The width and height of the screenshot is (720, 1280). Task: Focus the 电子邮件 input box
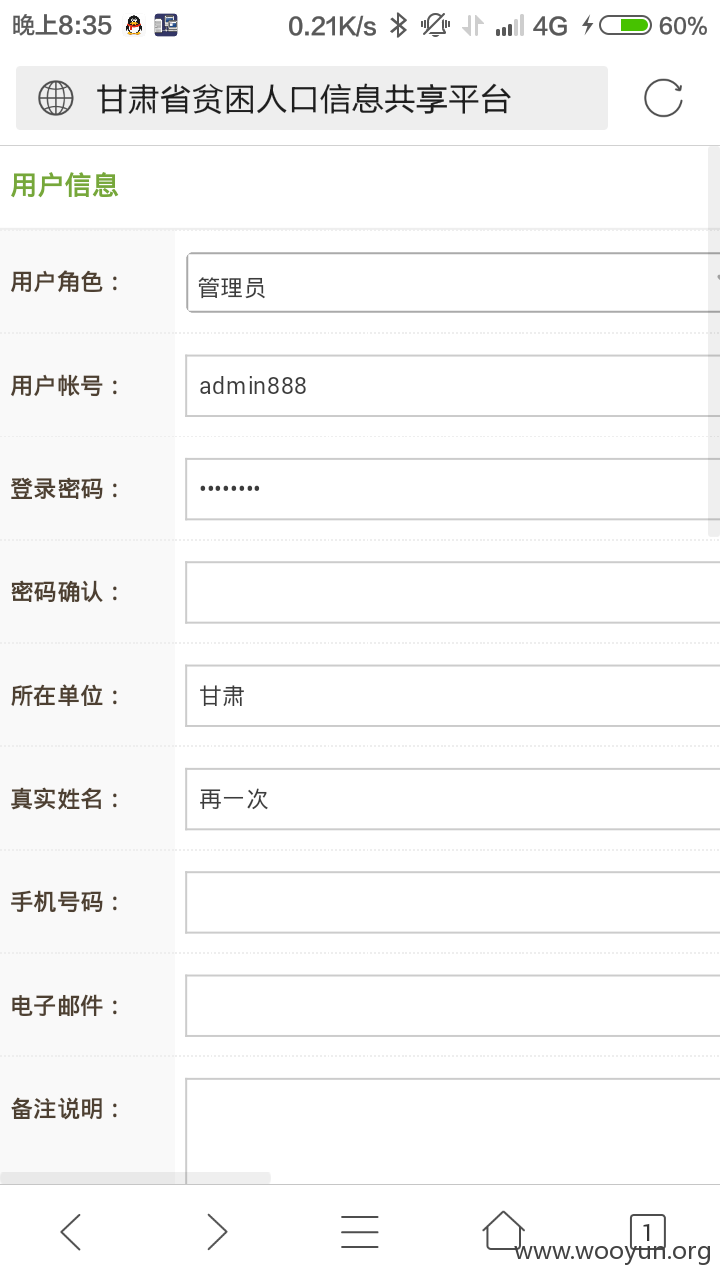454,1005
